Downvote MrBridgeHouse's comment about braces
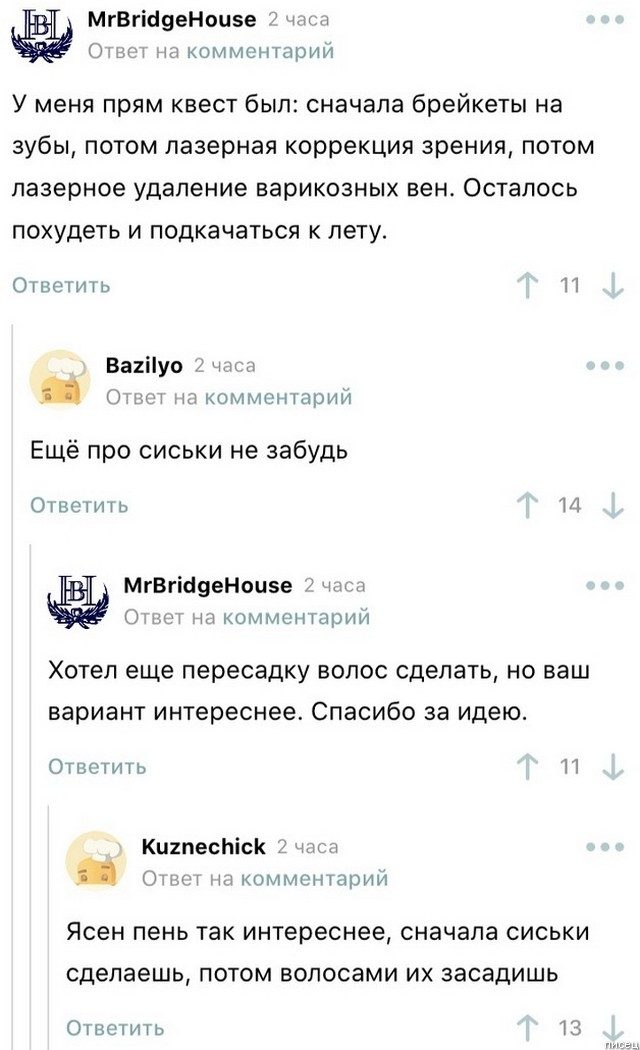The width and height of the screenshot is (640, 1050). [x=612, y=286]
